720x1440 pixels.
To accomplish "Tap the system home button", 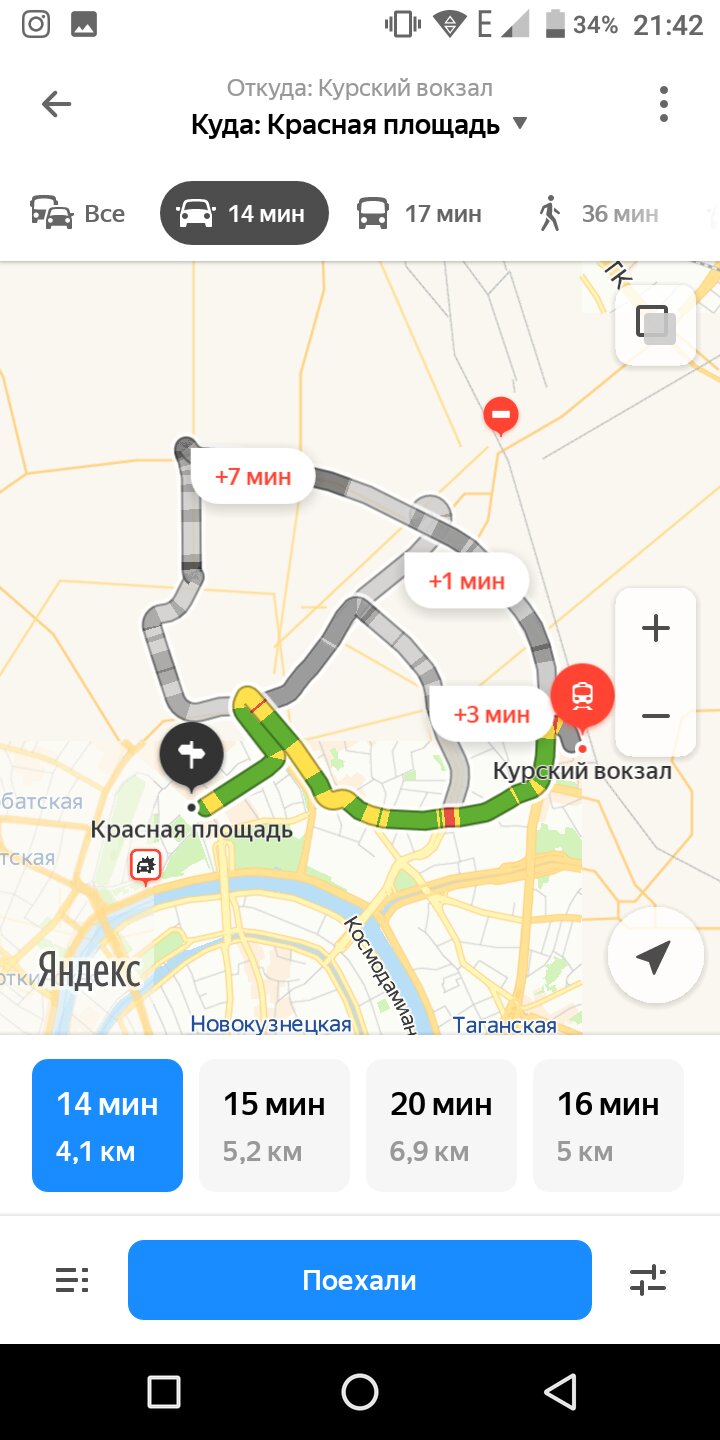I will [x=360, y=1392].
